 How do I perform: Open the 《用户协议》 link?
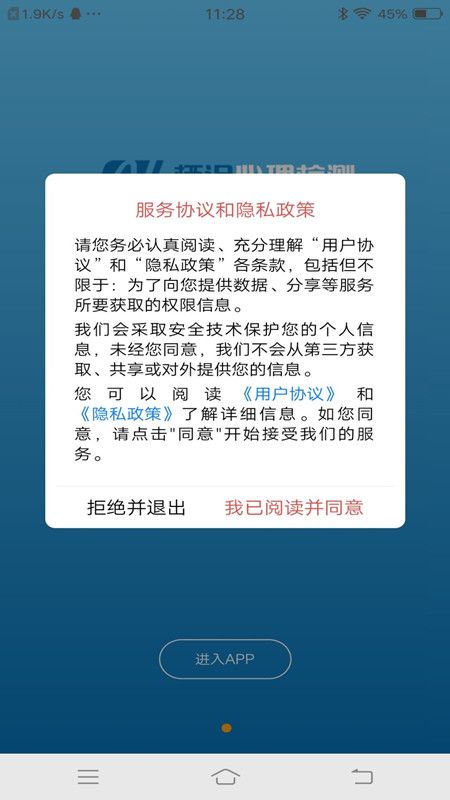[x=289, y=394]
